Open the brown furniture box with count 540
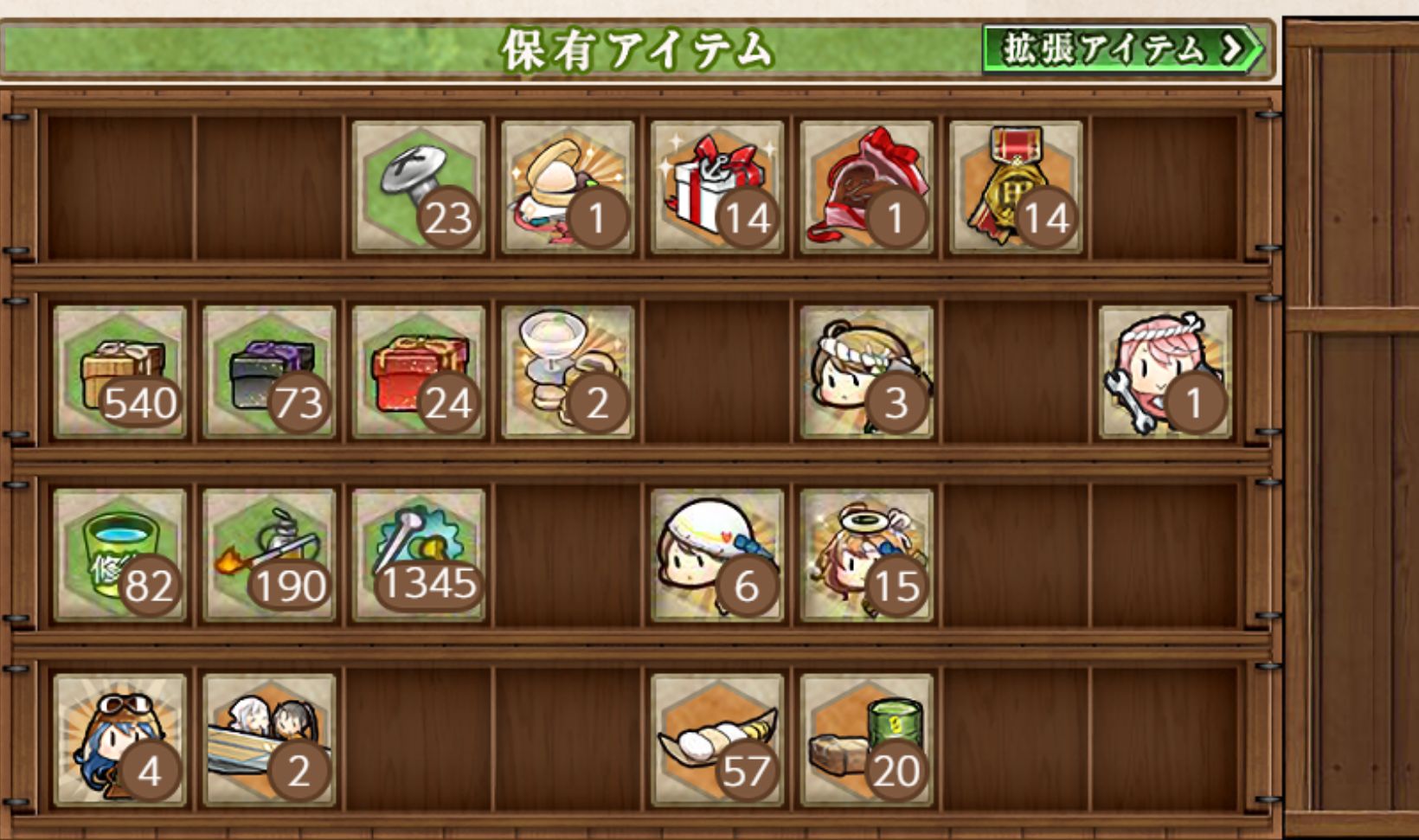 click(x=120, y=371)
